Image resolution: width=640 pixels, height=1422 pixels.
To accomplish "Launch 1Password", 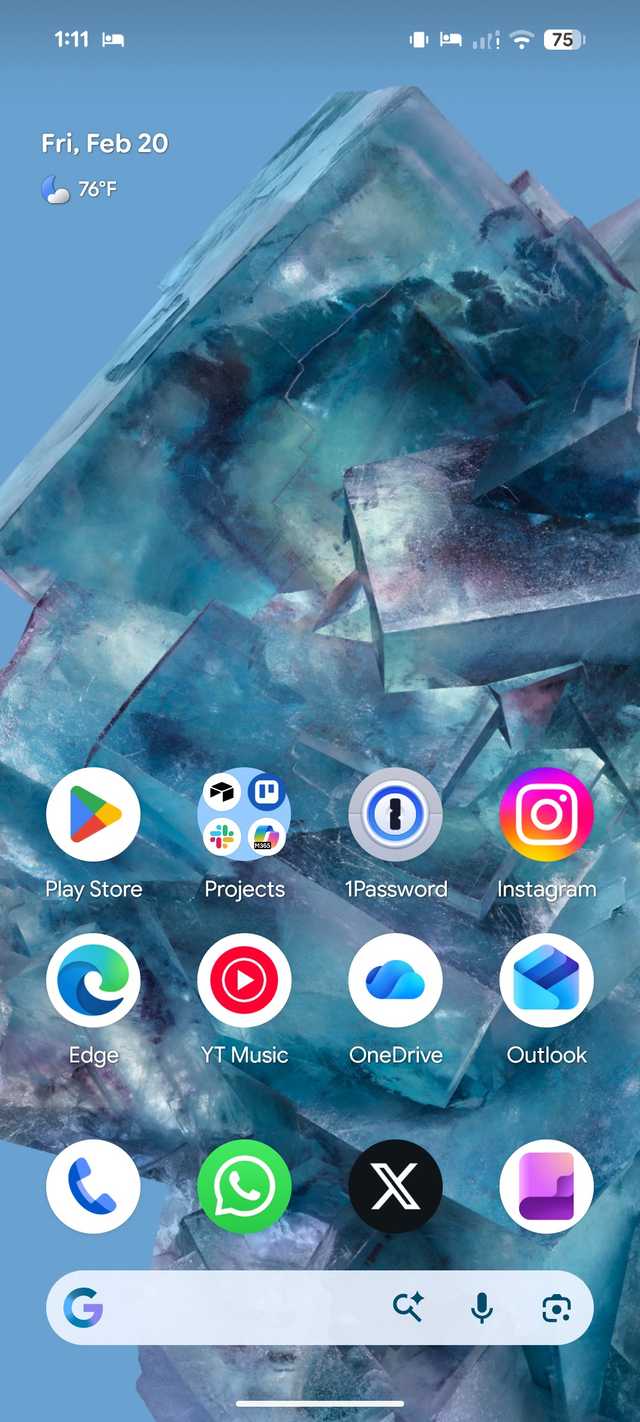I will tap(395, 815).
